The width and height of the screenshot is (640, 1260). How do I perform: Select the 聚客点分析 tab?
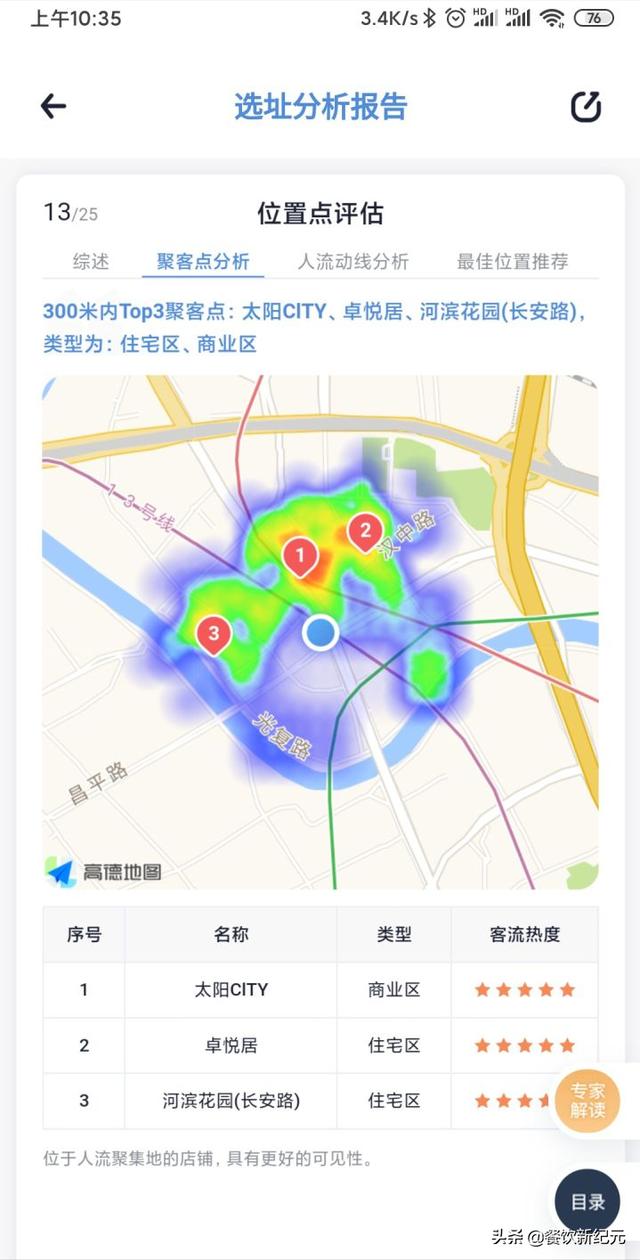click(203, 261)
